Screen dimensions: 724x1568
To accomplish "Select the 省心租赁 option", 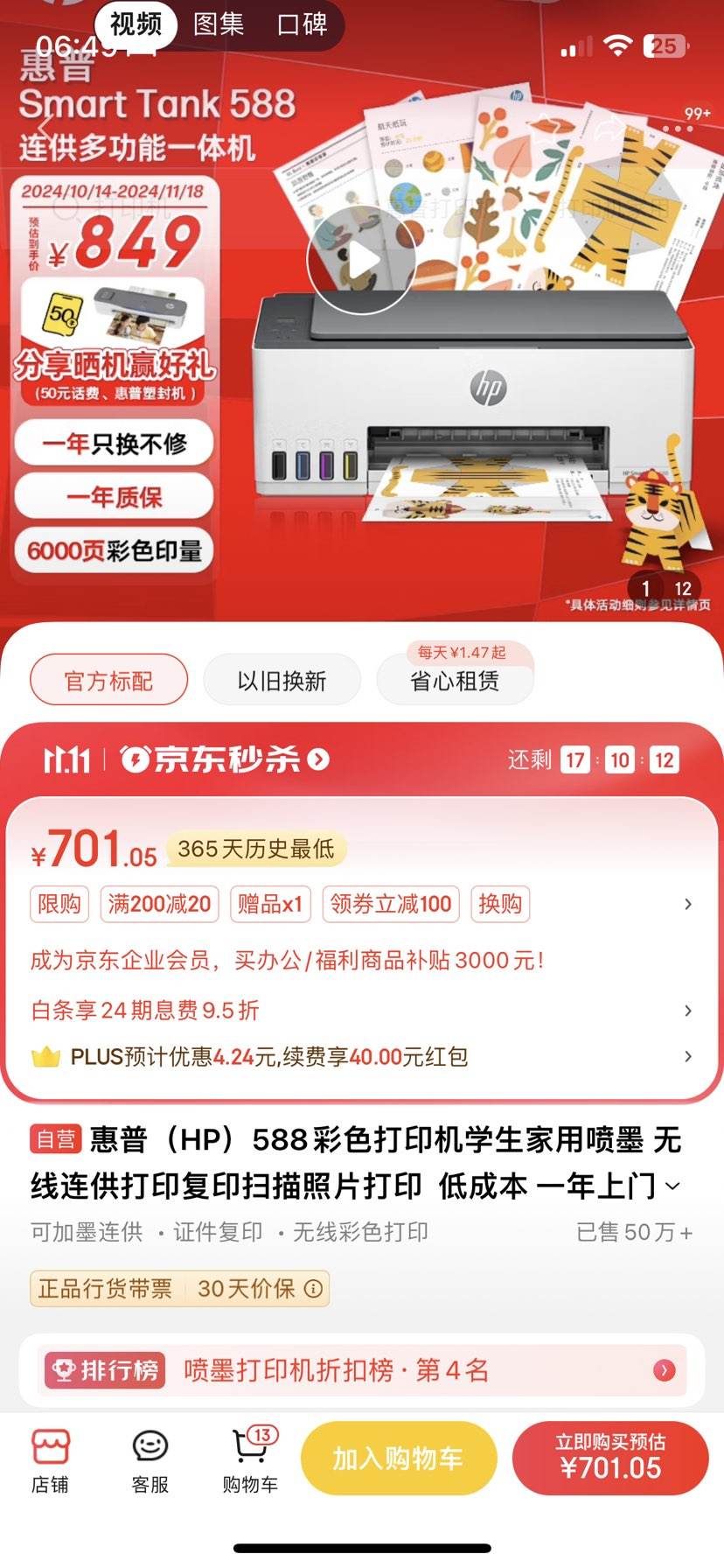I will click(x=455, y=682).
